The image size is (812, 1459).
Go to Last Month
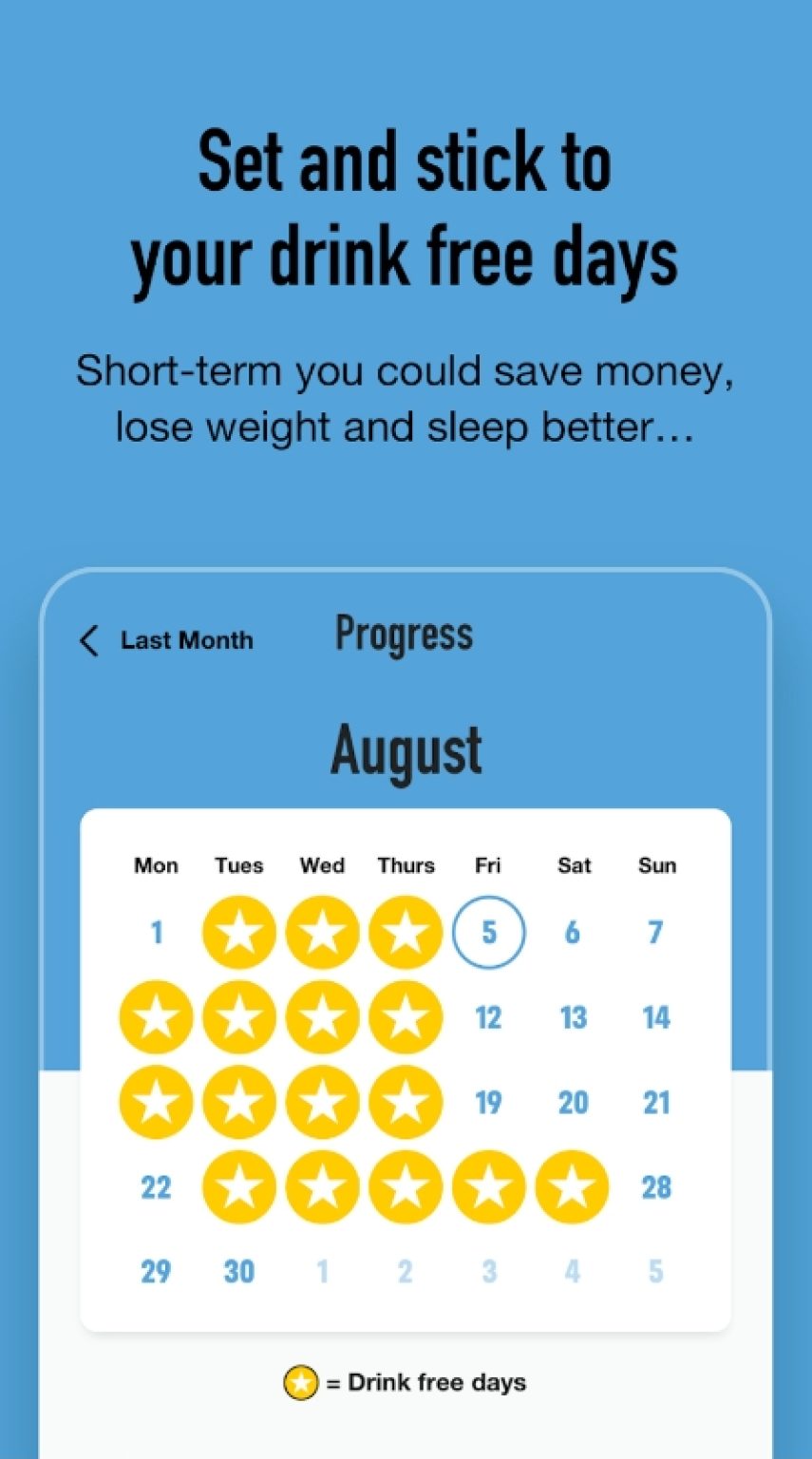click(186, 641)
